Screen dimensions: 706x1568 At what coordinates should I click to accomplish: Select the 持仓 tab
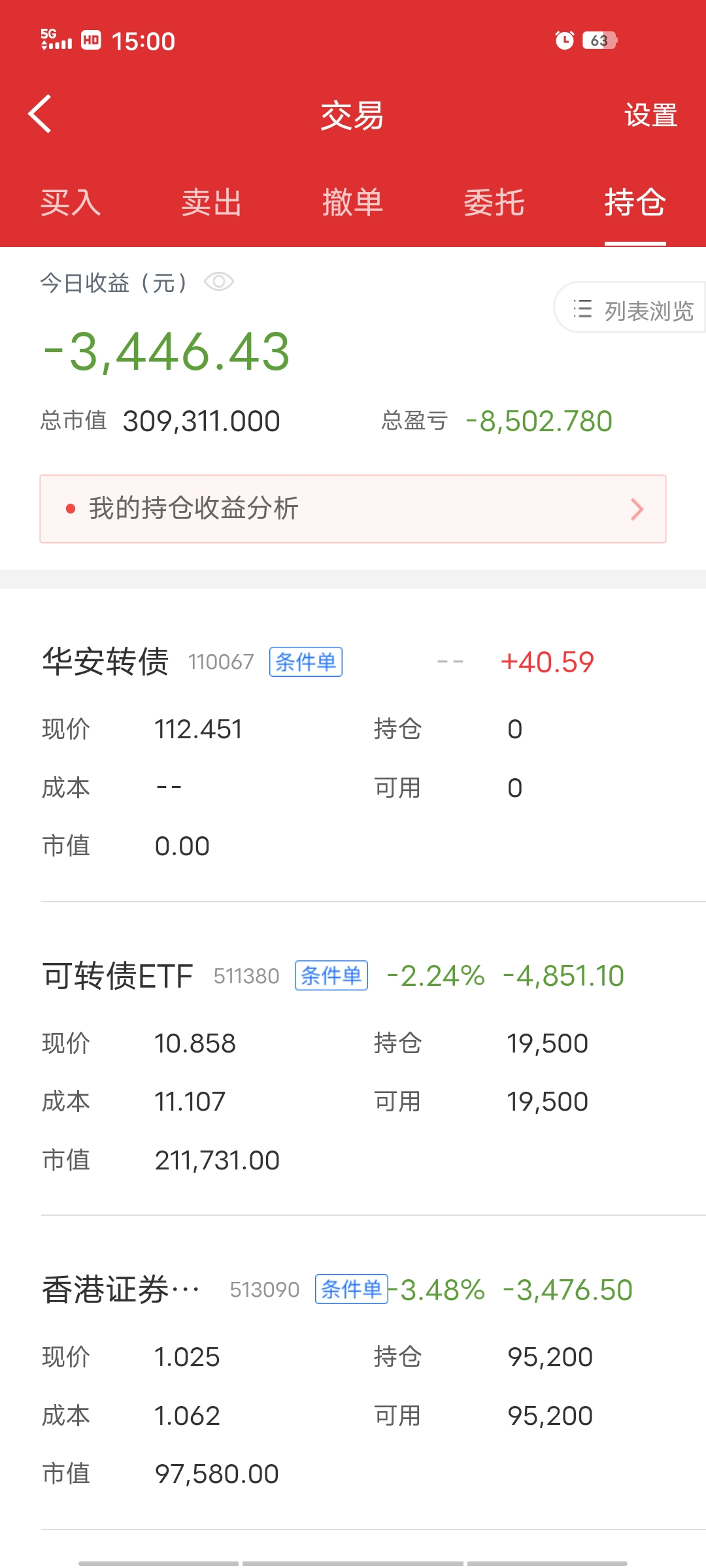coord(635,203)
